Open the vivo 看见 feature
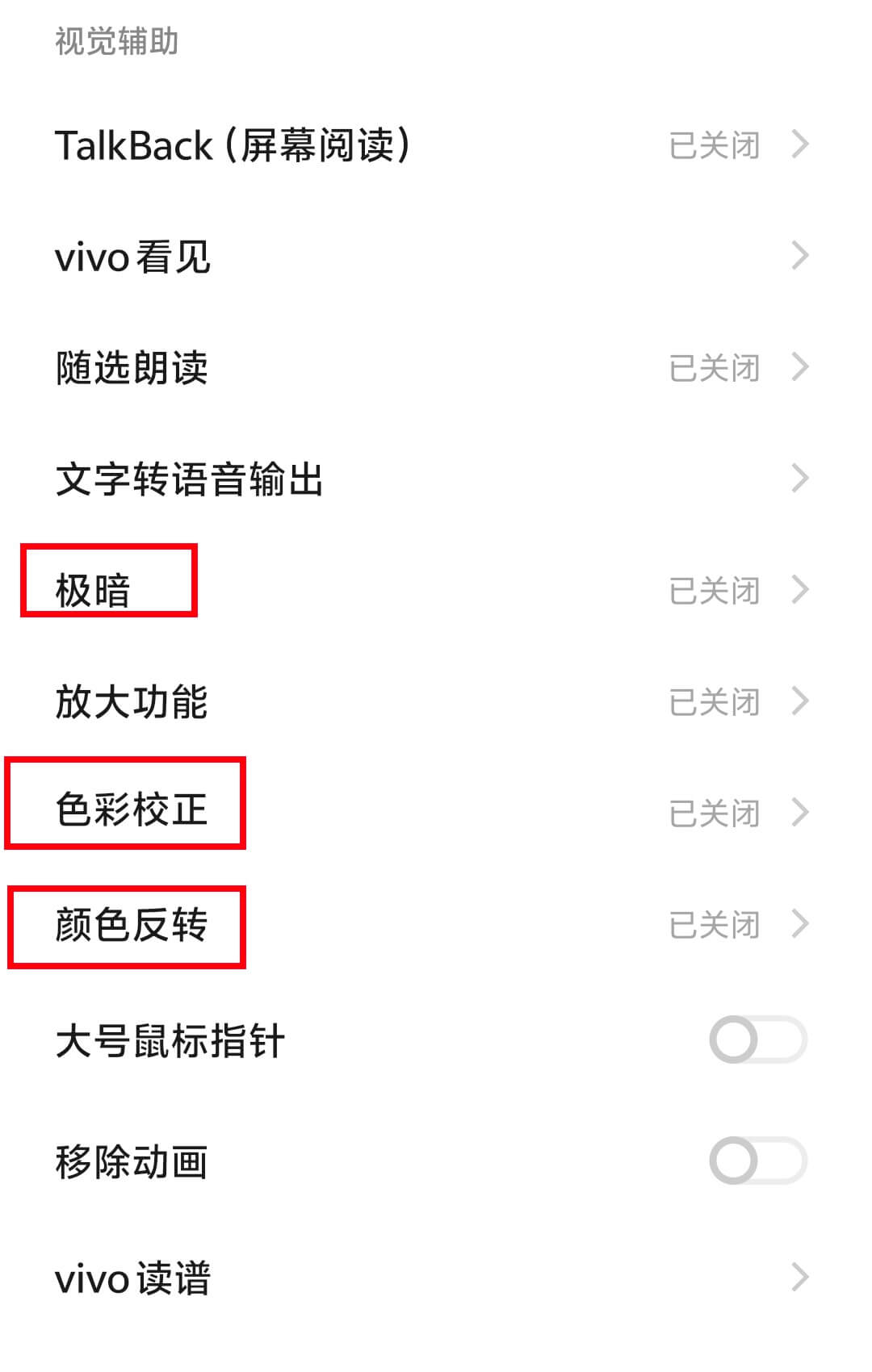 (x=133, y=257)
